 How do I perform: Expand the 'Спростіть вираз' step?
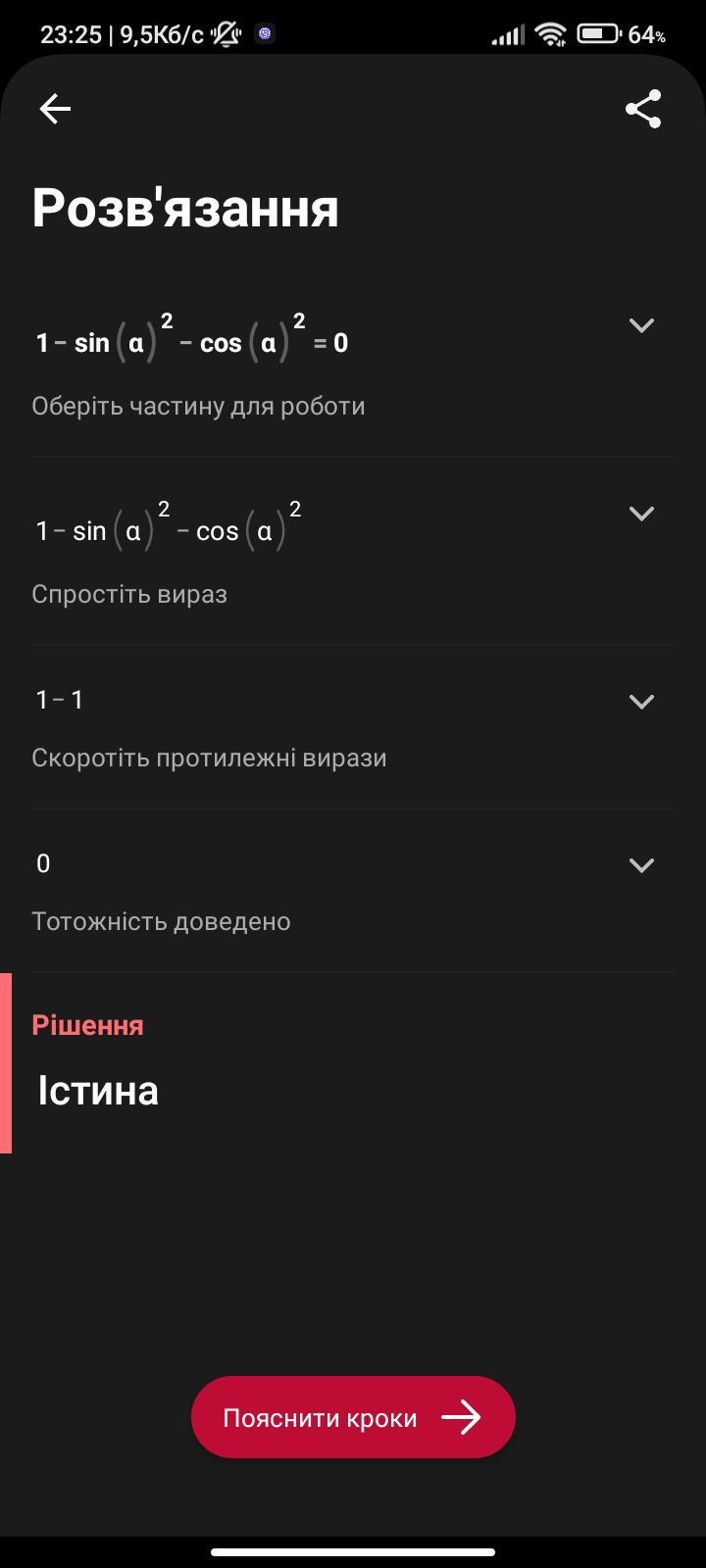click(x=641, y=514)
